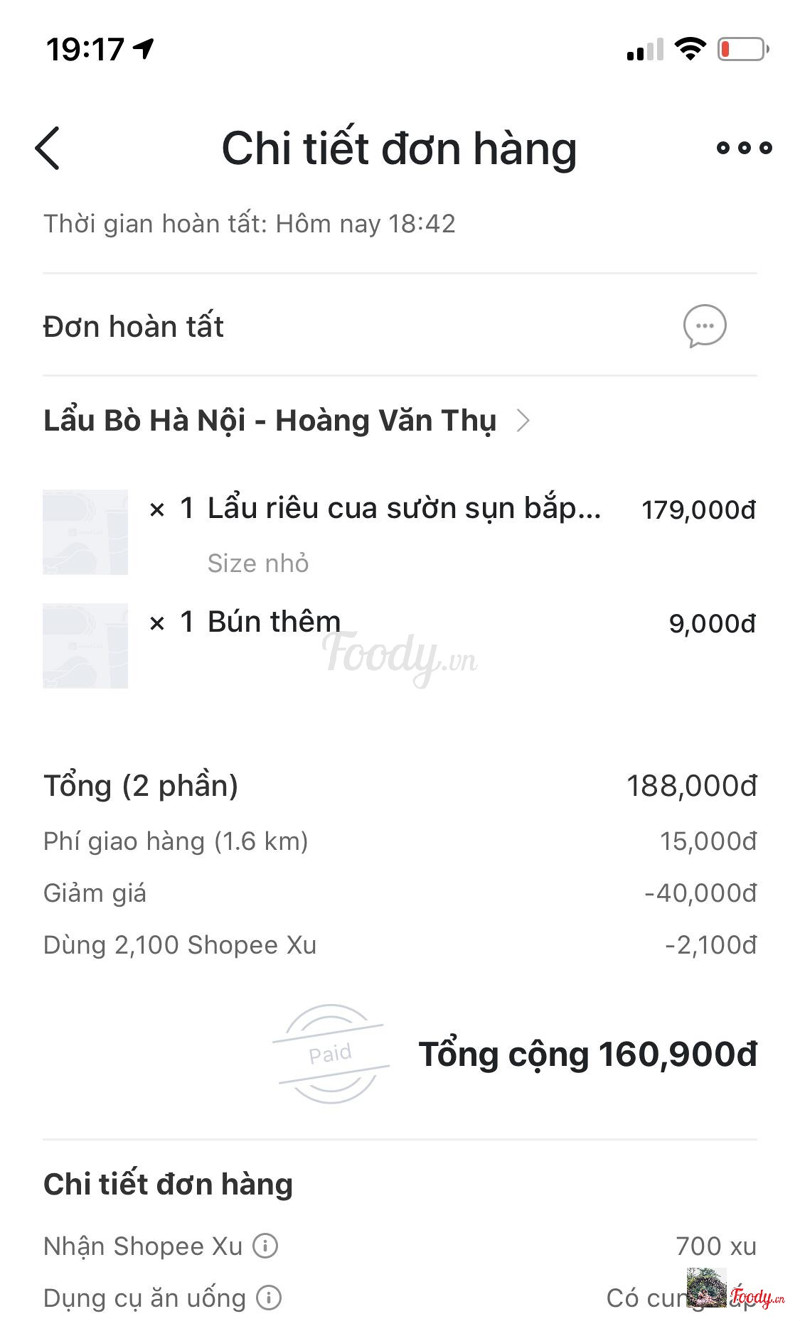
Task: Go back from order details
Action: (48, 148)
